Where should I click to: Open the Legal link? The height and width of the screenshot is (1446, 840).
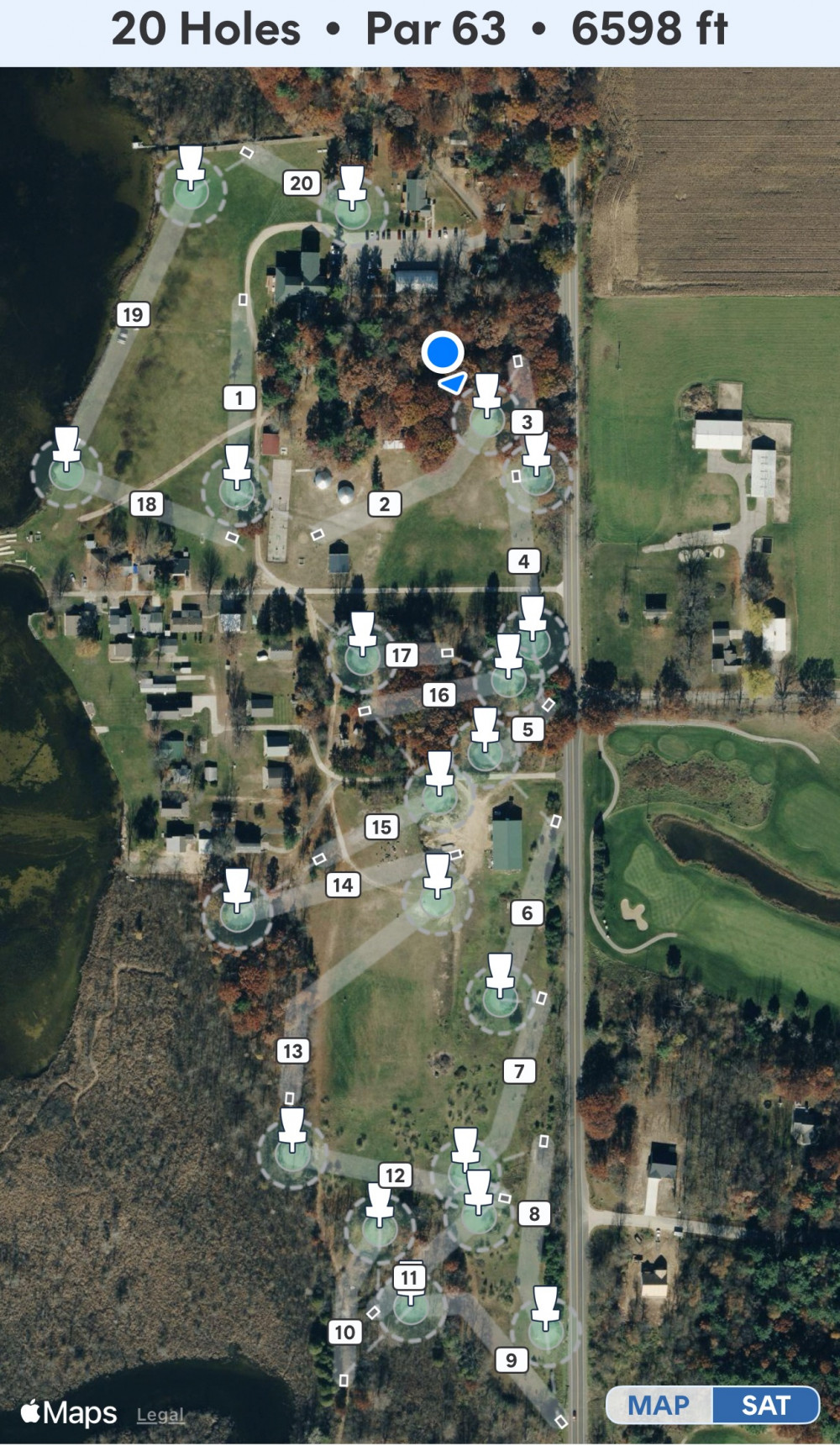pos(160,1415)
